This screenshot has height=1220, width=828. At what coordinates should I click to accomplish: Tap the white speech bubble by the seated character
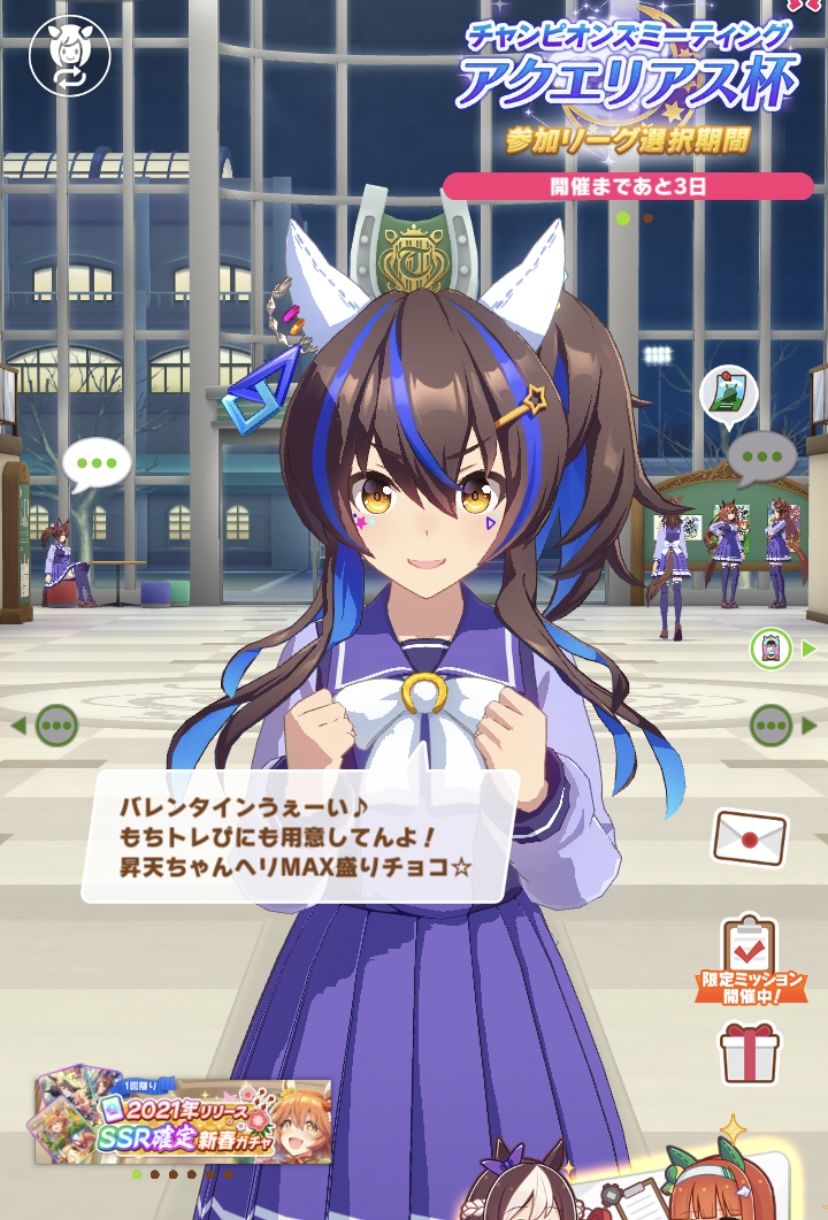pyautogui.click(x=97, y=464)
